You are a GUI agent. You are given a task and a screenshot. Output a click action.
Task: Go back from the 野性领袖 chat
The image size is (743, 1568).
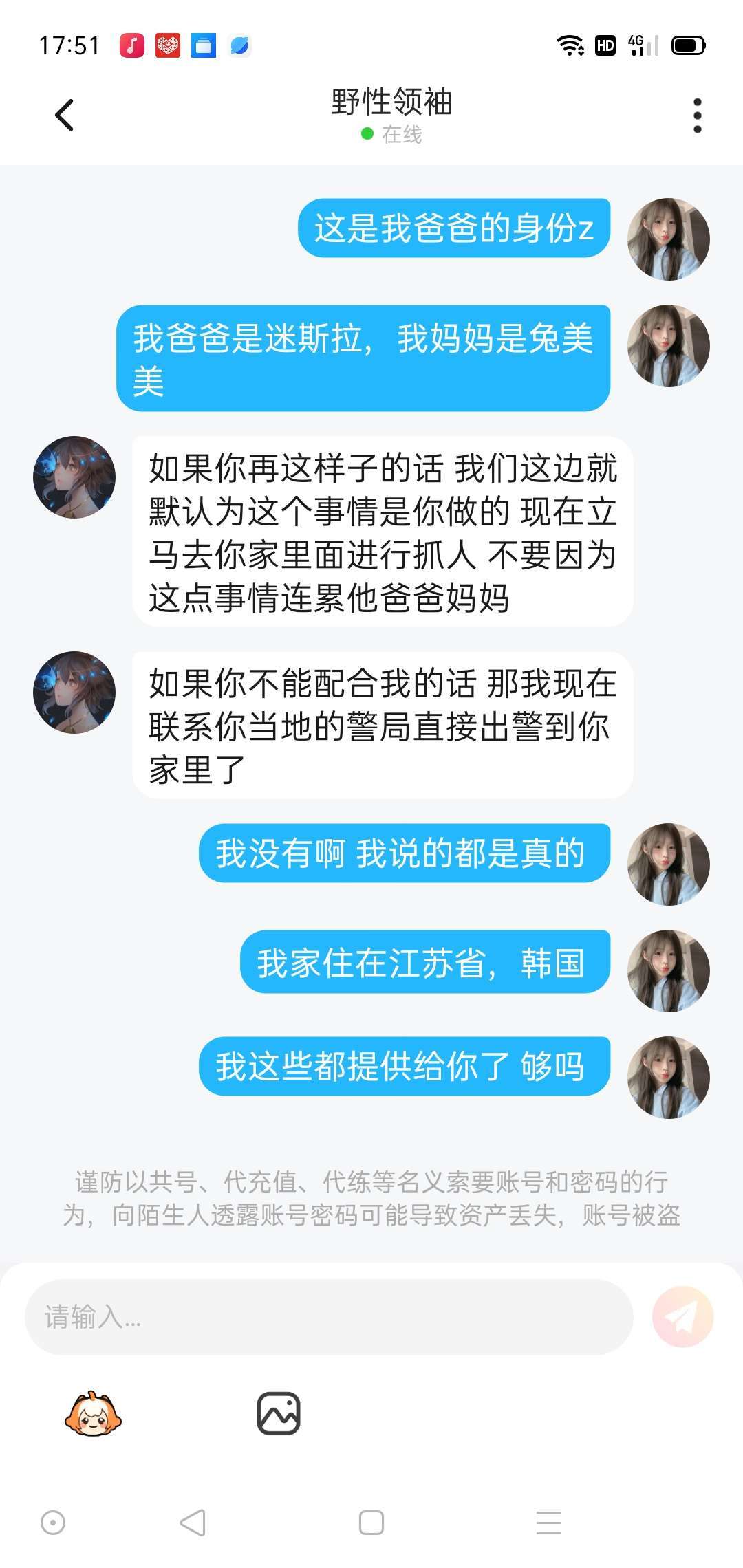[x=65, y=115]
